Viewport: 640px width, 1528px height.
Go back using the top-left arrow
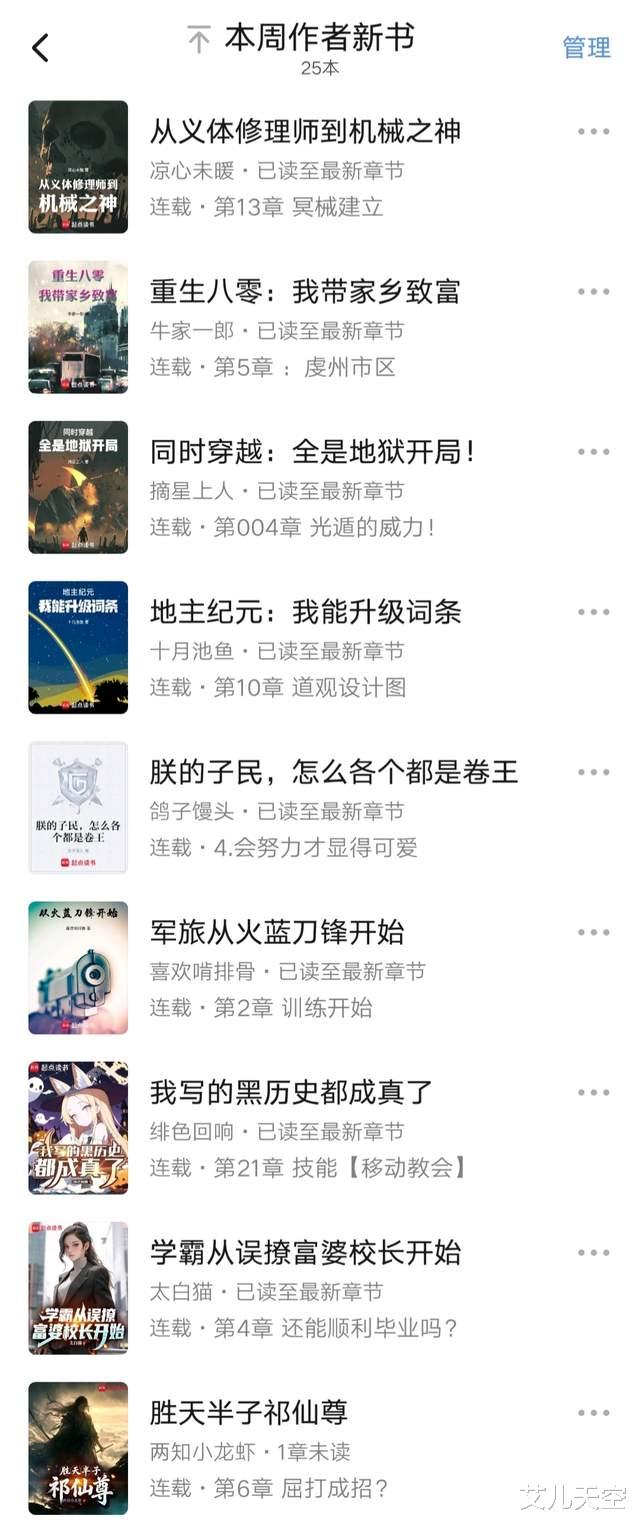click(x=40, y=47)
